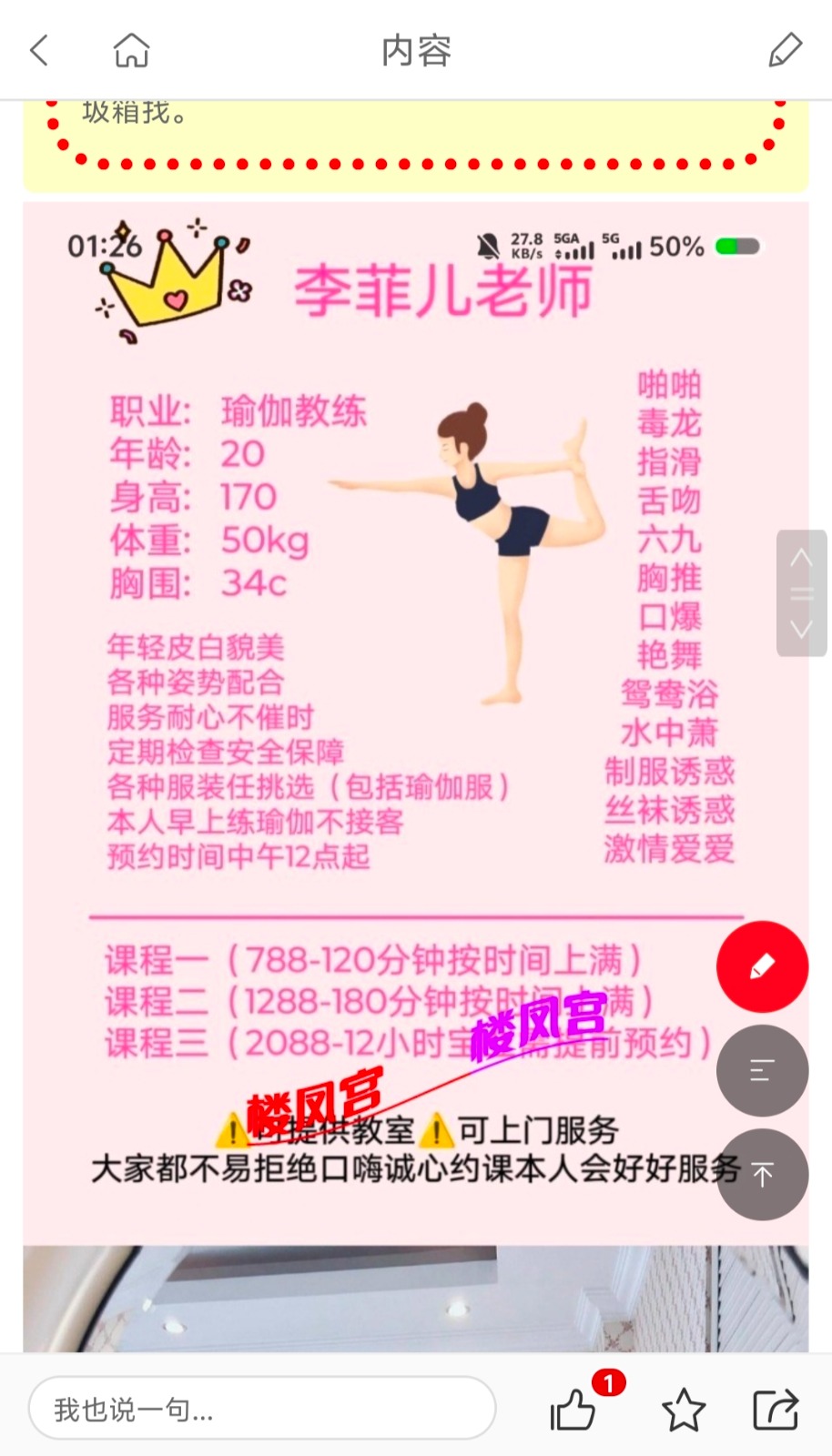832x1456 pixels.
Task: Open the home icon in header
Action: 131,50
